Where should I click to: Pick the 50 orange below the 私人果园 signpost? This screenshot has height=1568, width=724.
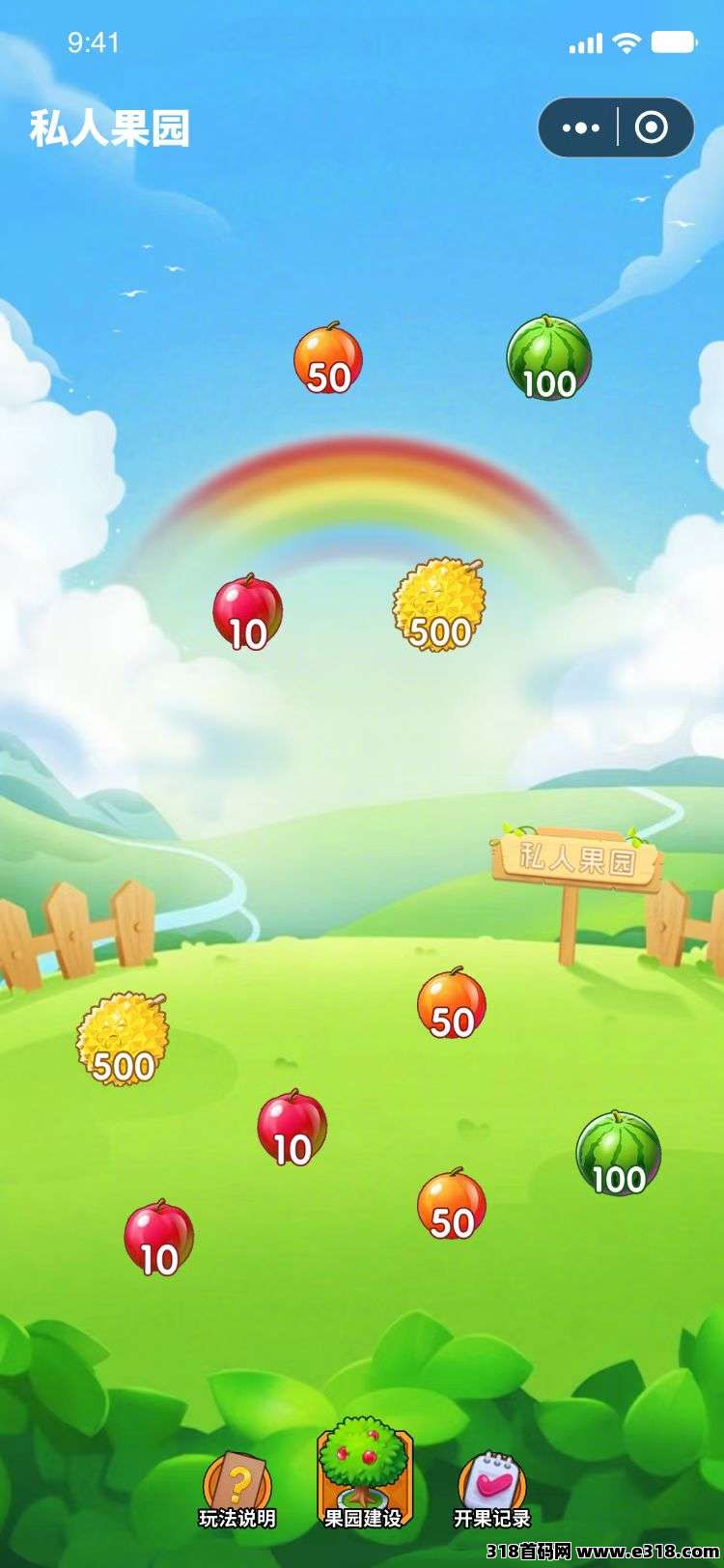click(452, 1004)
